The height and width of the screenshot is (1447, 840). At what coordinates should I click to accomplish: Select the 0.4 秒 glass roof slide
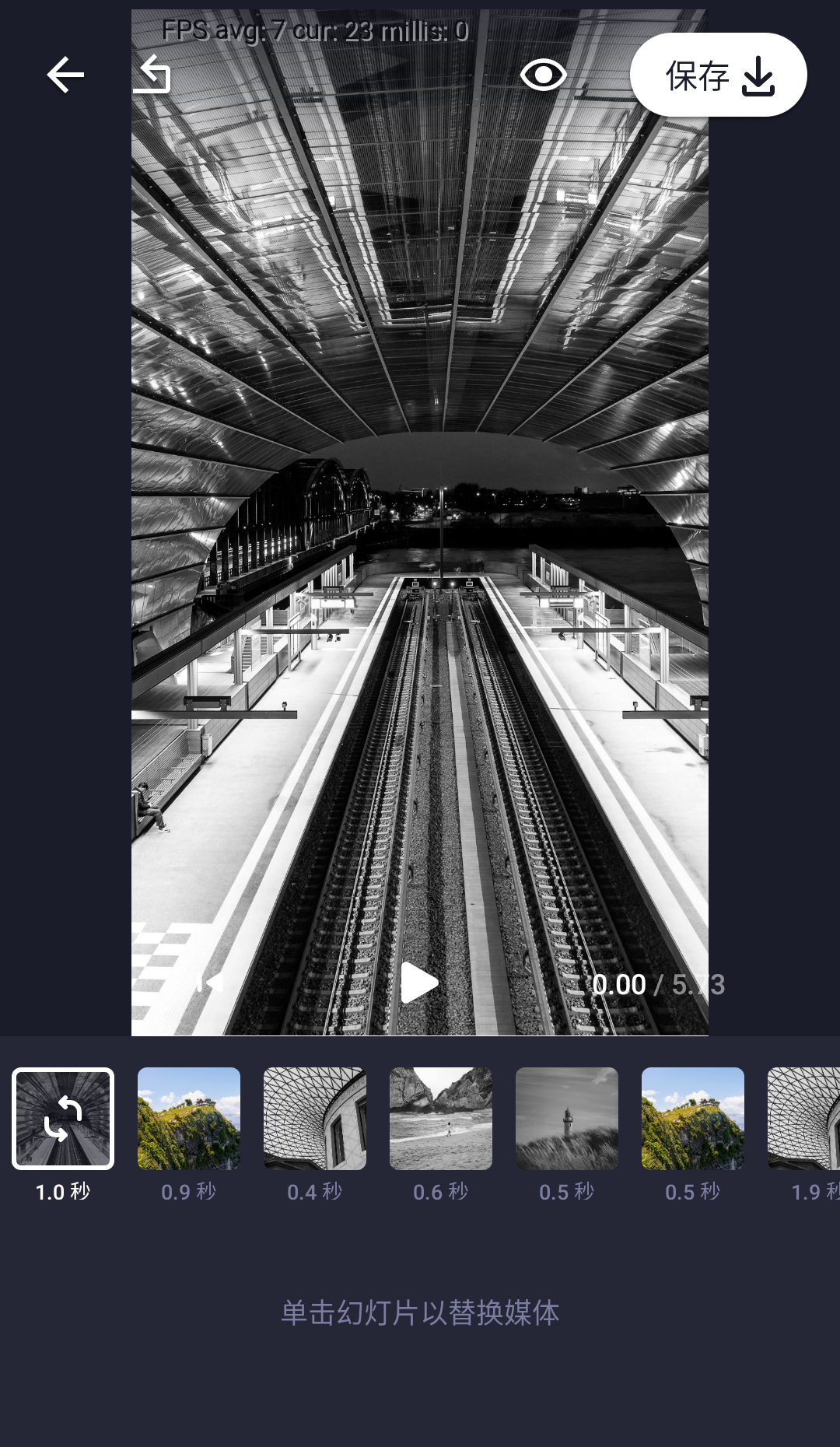(x=315, y=1119)
